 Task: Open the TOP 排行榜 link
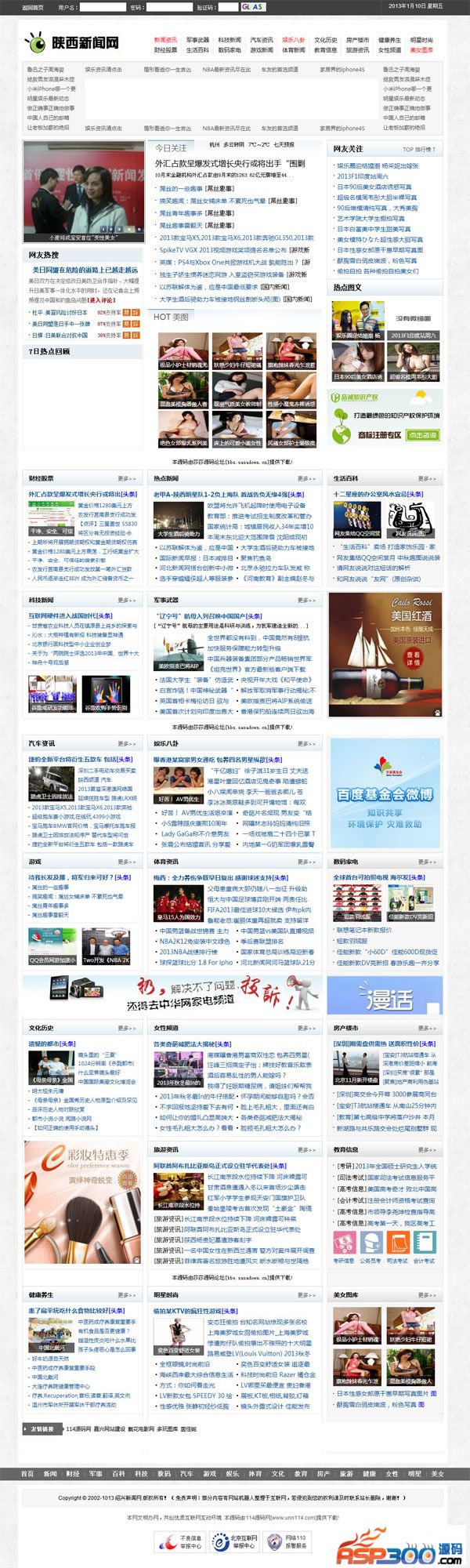click(x=418, y=149)
